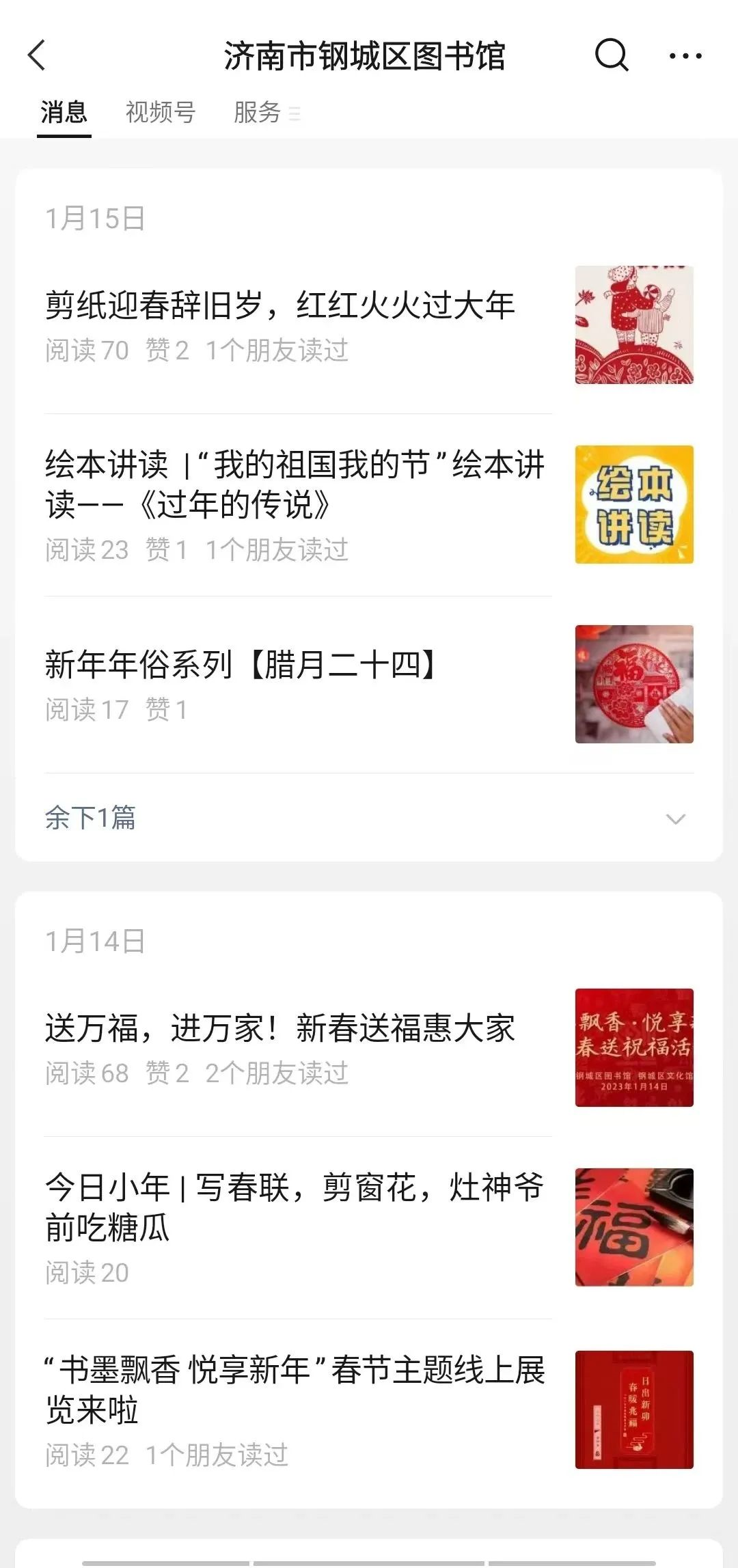Read the 绘本讲读《过年的传说》 article
Image resolution: width=738 pixels, height=1568 pixels.
295,484
